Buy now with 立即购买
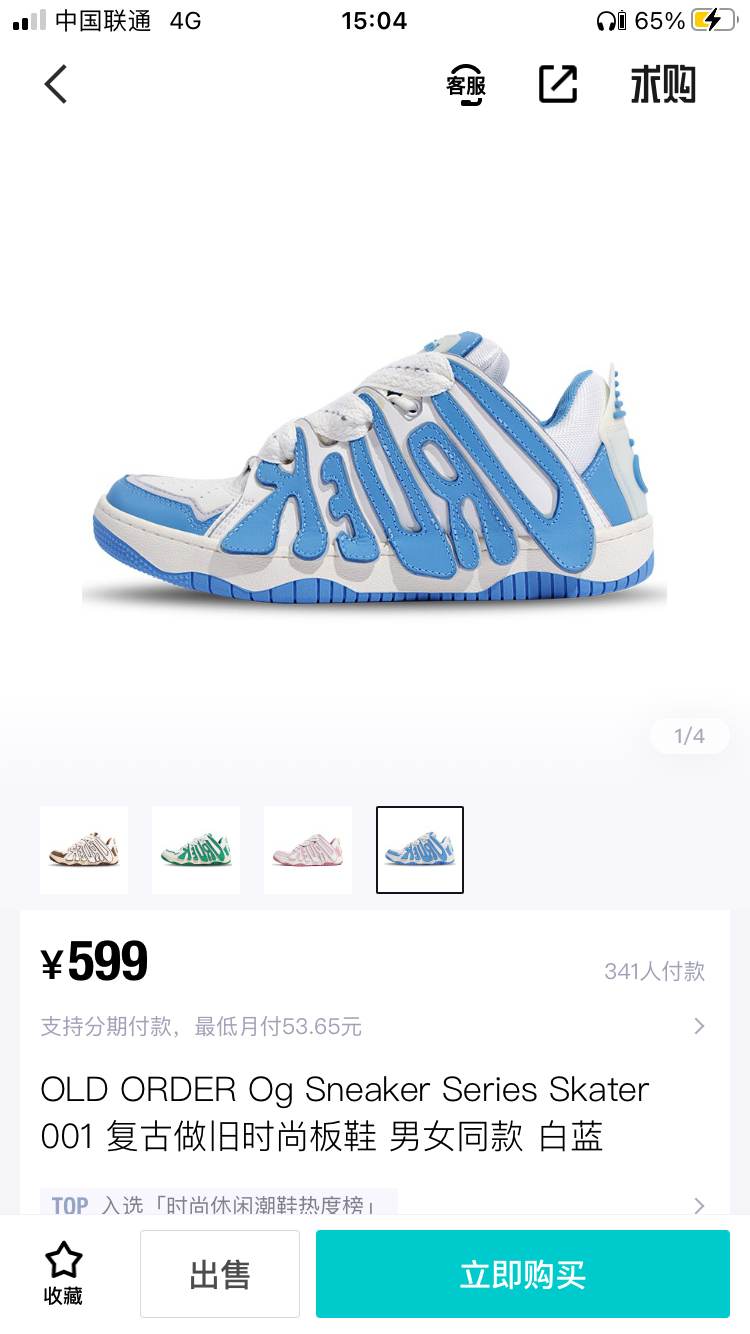 click(523, 1274)
